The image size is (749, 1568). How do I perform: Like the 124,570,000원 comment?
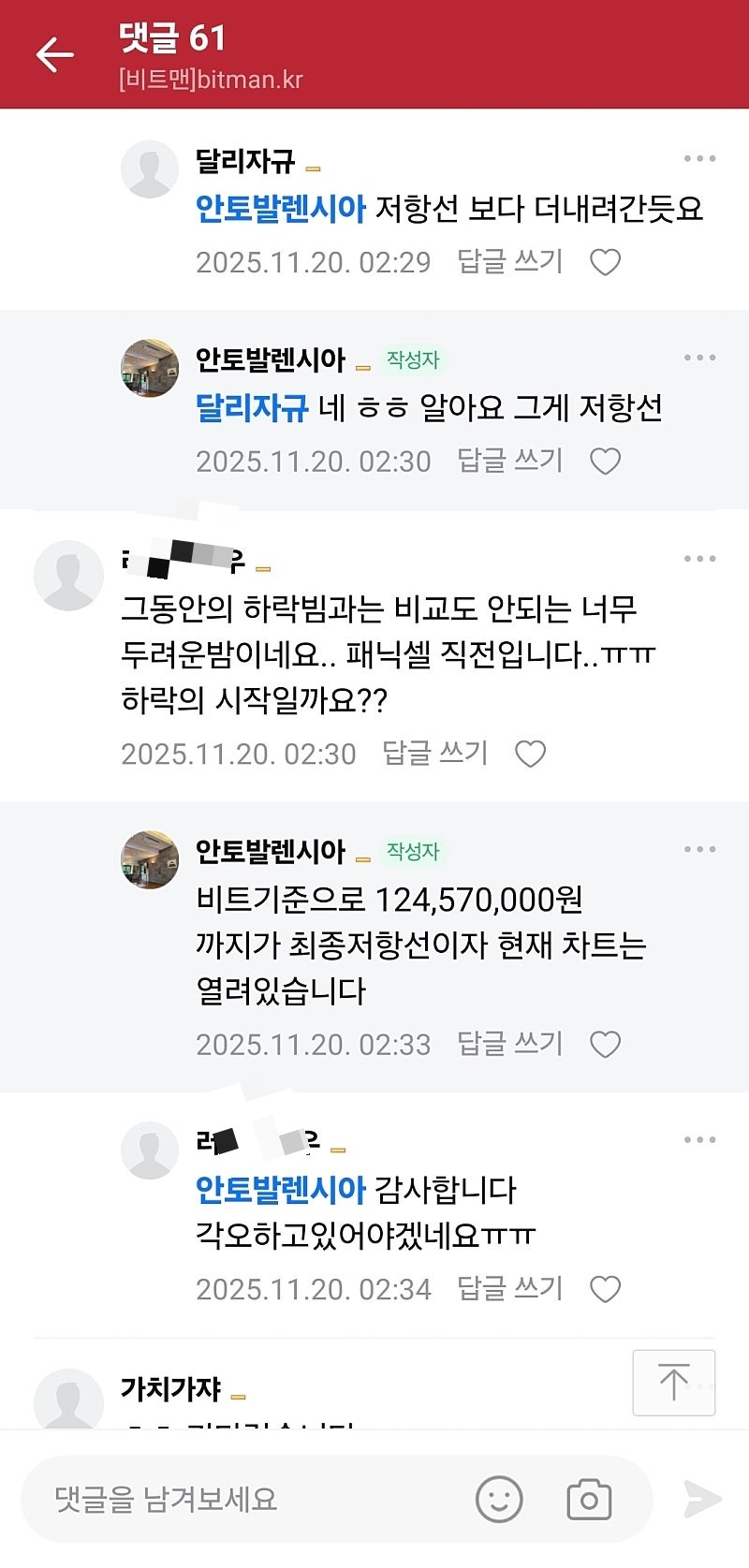click(605, 1044)
